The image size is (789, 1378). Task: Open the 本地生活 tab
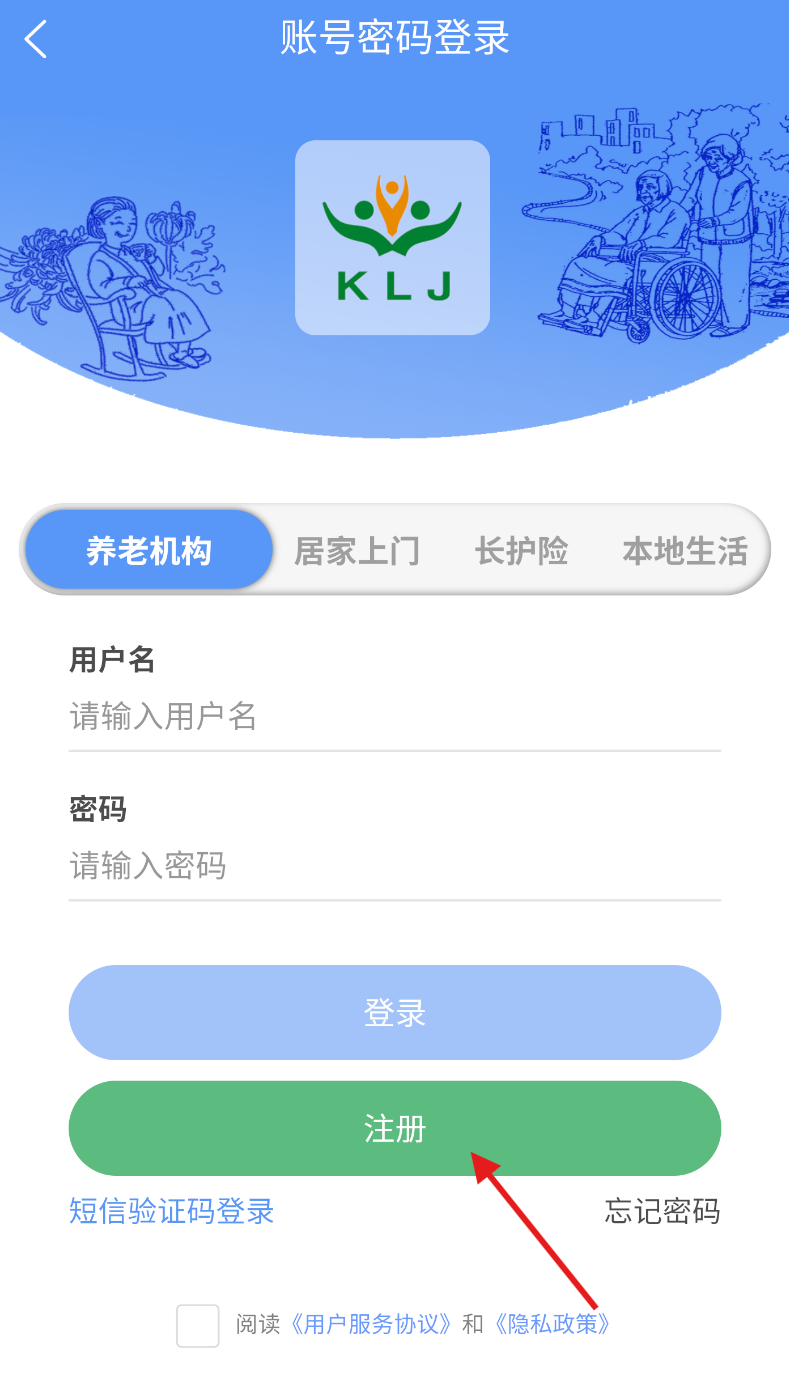tap(684, 551)
